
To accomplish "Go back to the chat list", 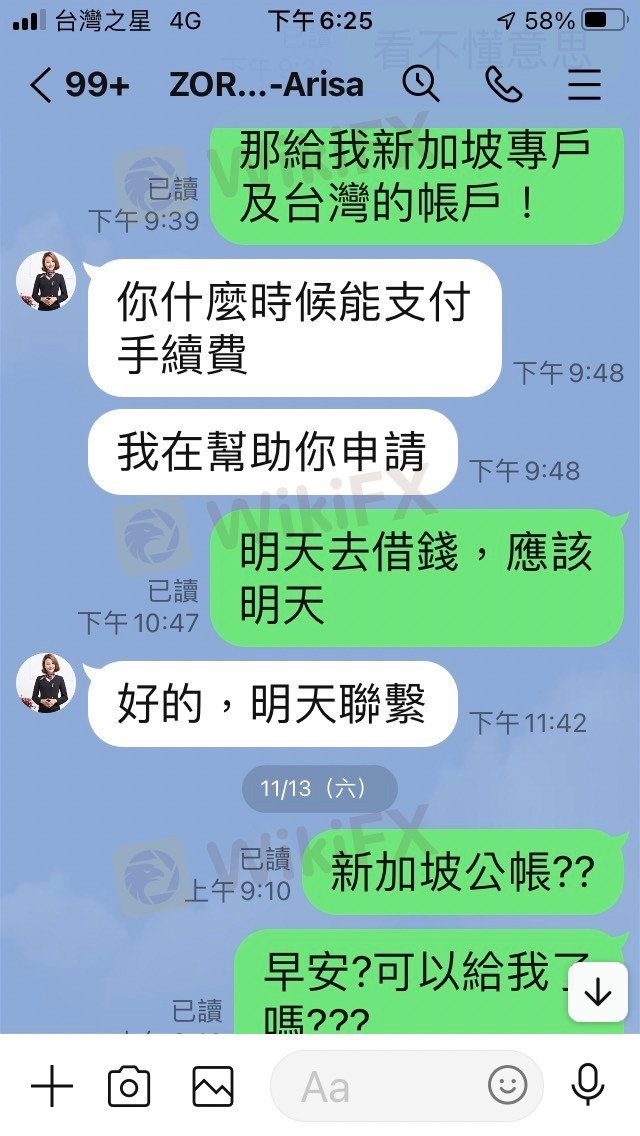I will (x=42, y=85).
